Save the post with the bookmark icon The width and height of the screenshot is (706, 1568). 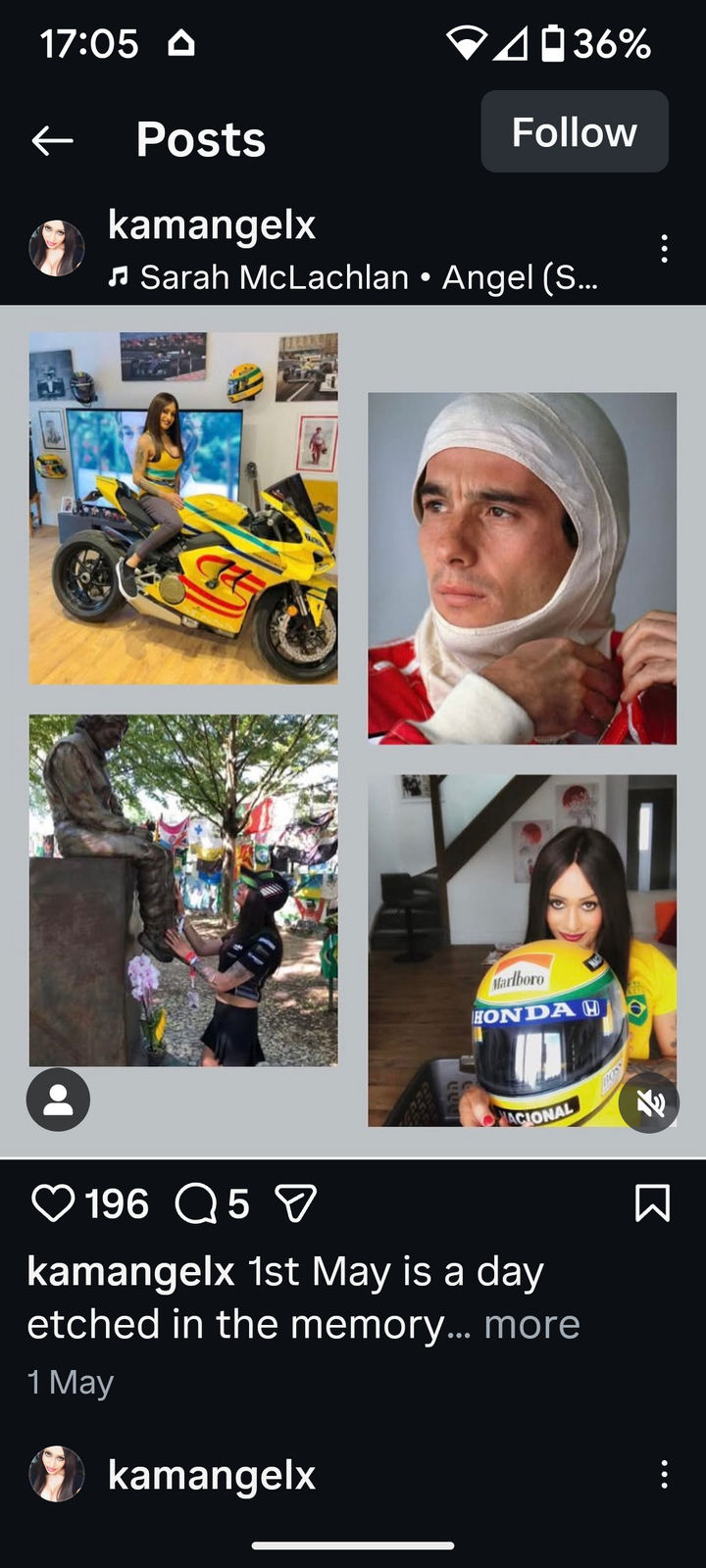tap(652, 1203)
